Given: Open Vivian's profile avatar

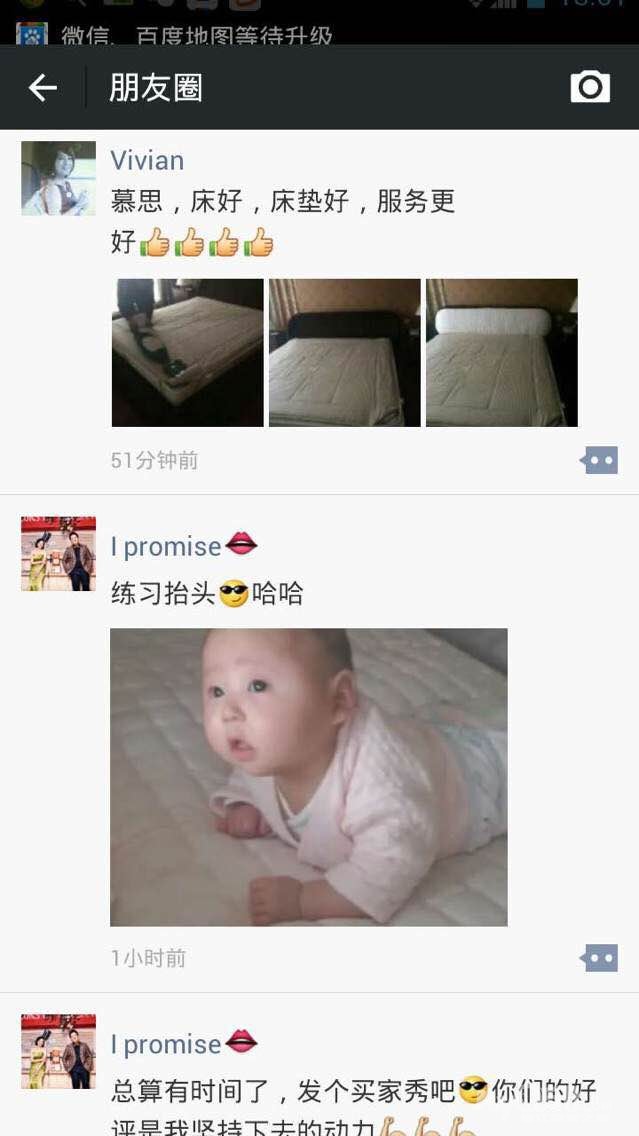Looking at the screenshot, I should tap(58, 178).
